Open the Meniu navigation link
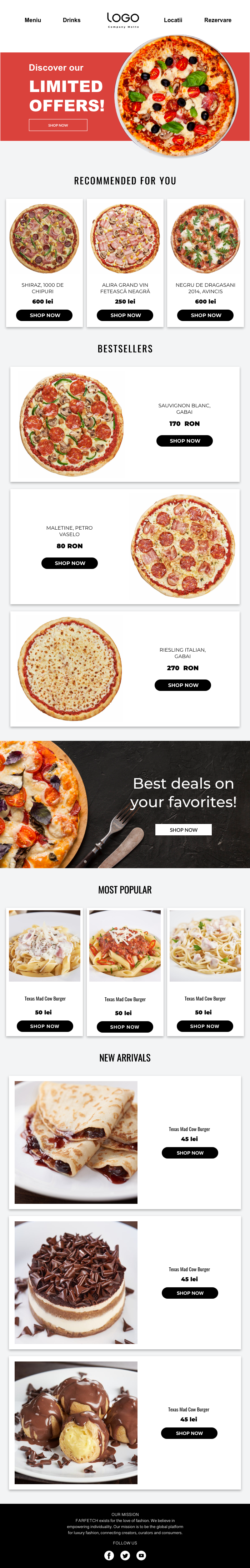This screenshot has width=250, height=1568. [33, 20]
